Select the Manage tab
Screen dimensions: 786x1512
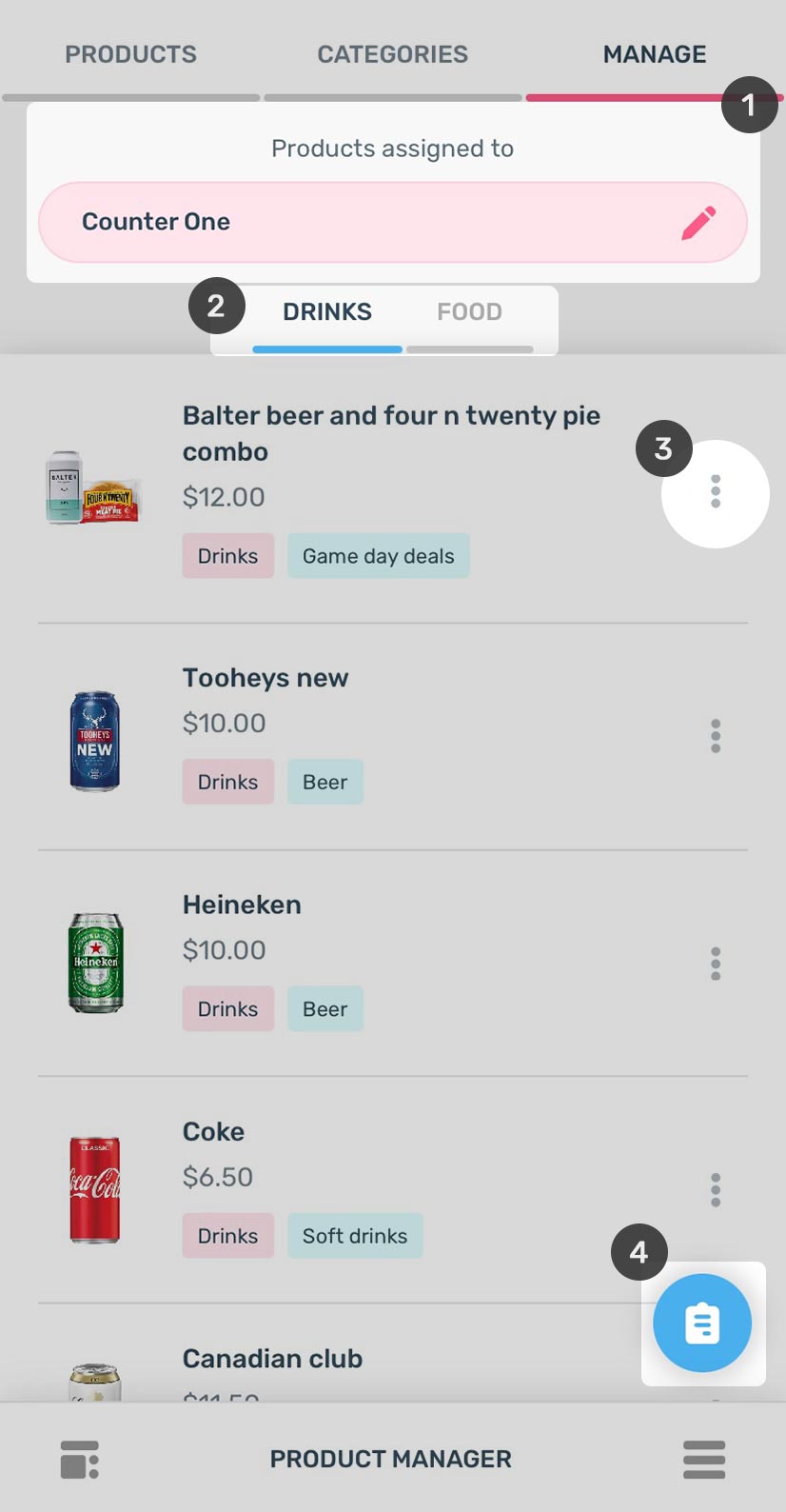click(x=655, y=54)
